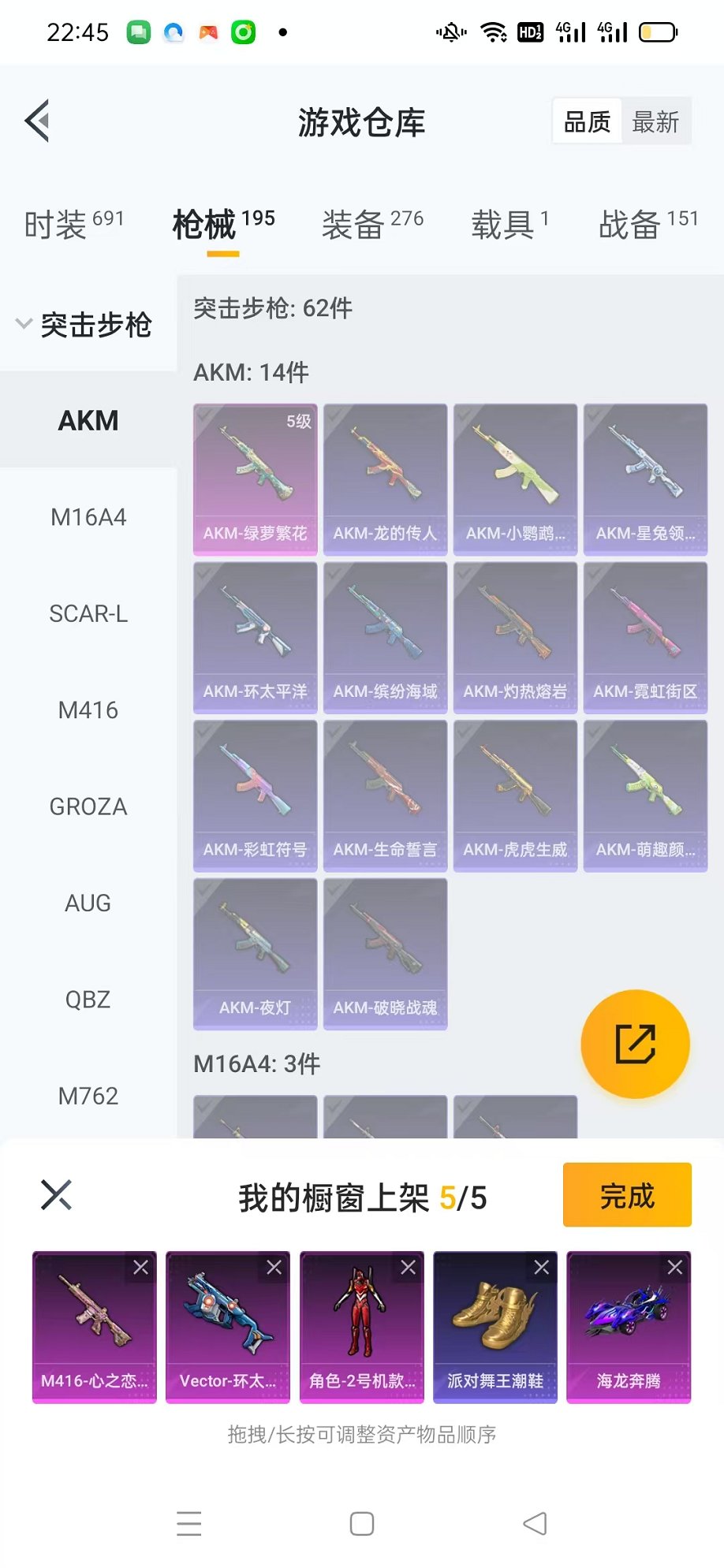
Task: Select M416 in the side list
Action: [x=88, y=710]
